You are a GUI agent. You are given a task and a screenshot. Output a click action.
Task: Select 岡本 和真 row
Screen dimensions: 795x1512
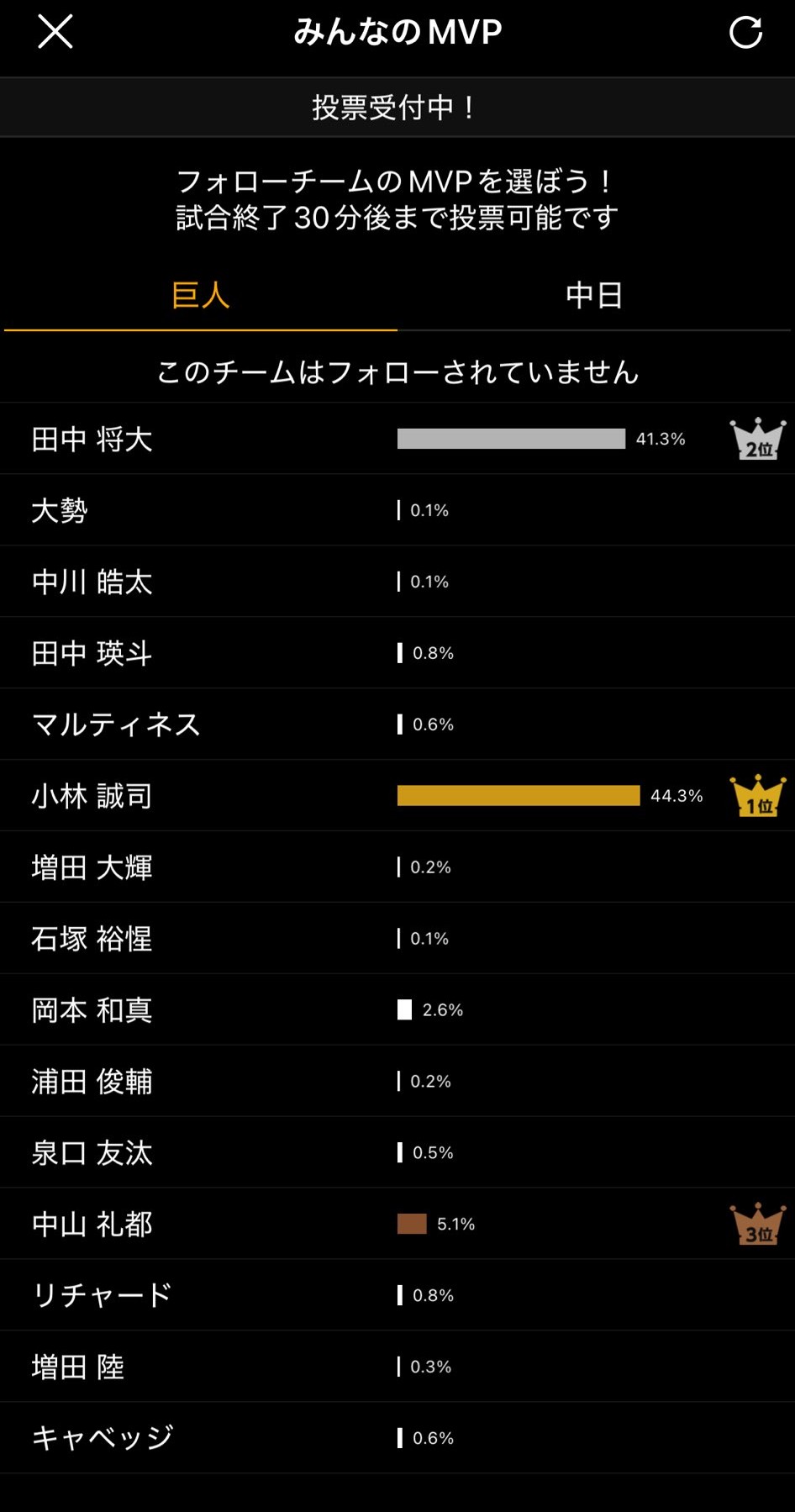click(397, 1009)
